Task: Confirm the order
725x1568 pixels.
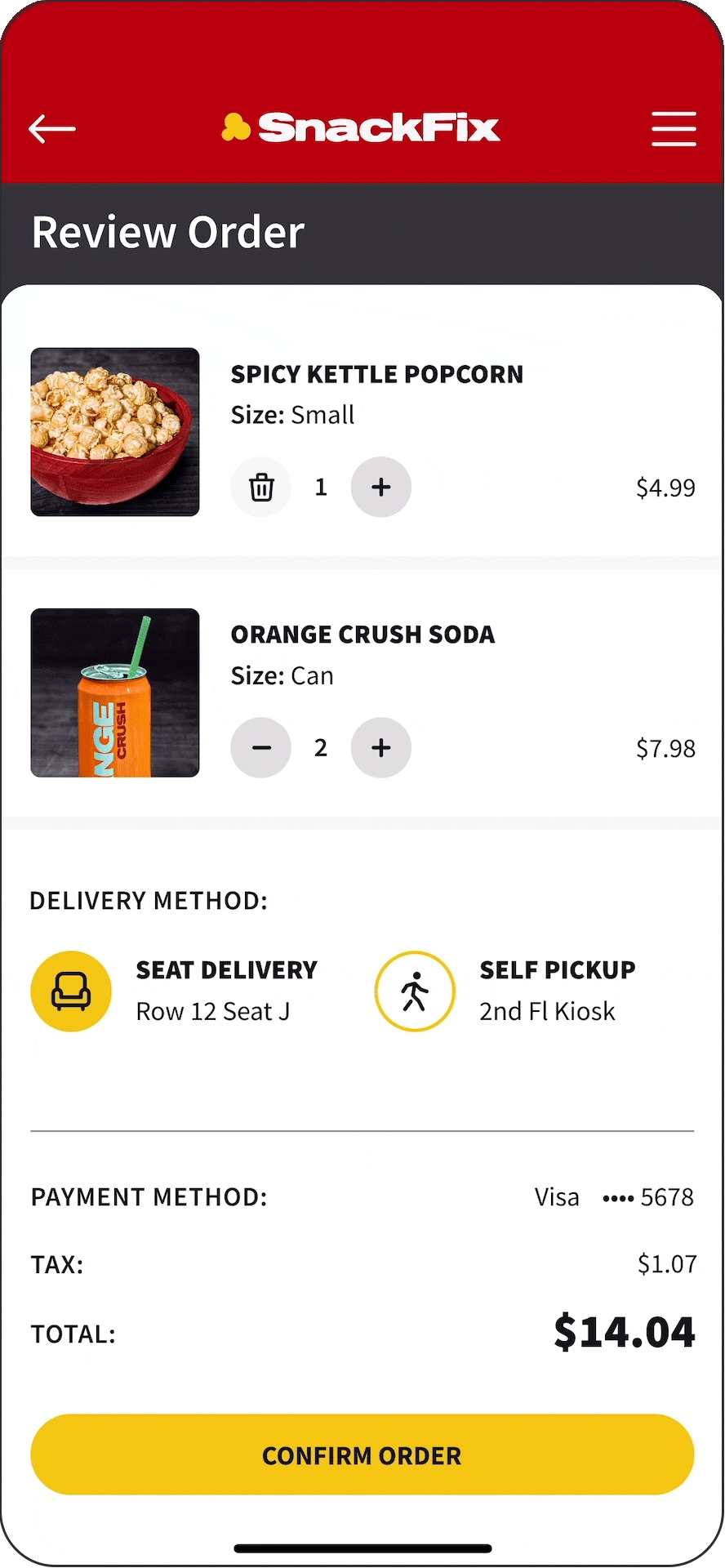Action: pos(362,1454)
